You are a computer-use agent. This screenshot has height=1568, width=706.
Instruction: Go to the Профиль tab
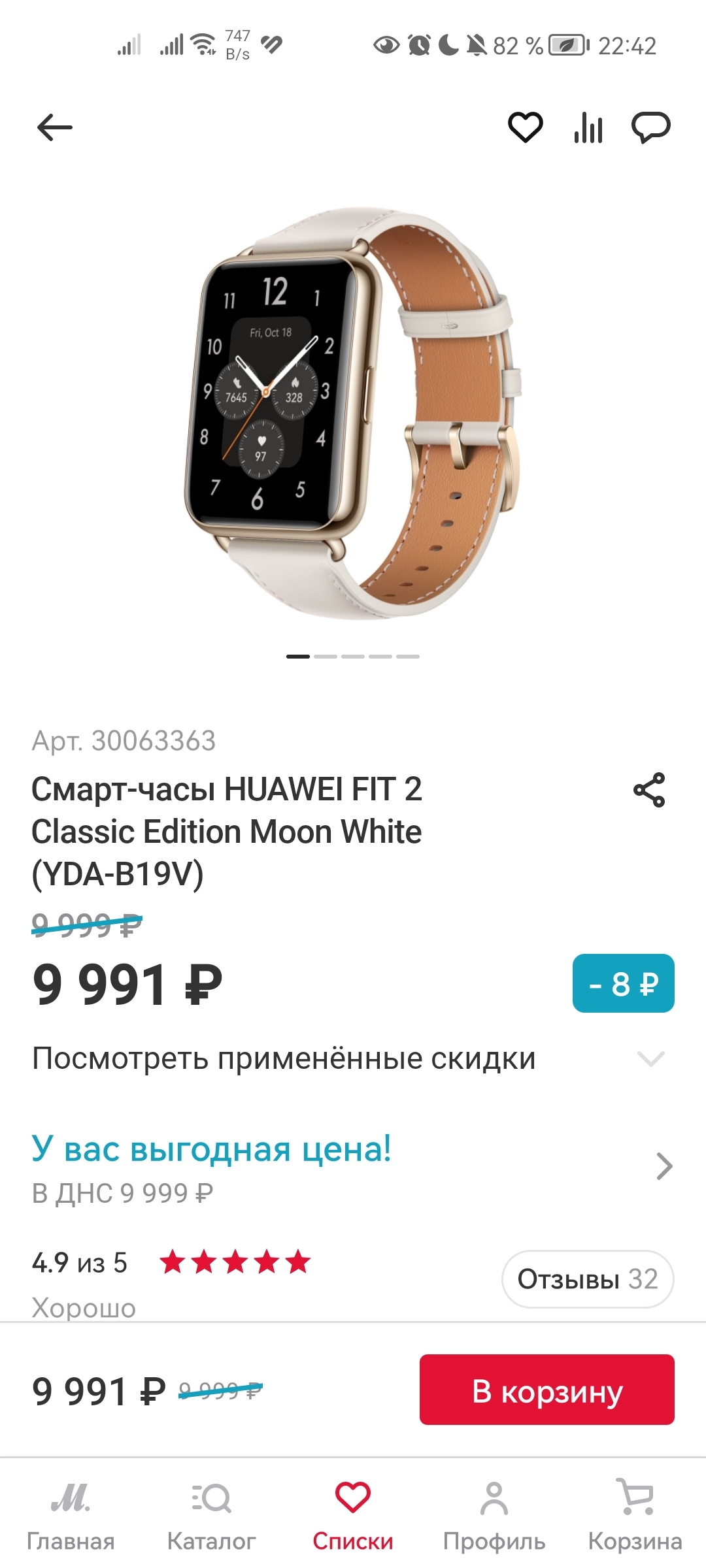(x=494, y=1515)
